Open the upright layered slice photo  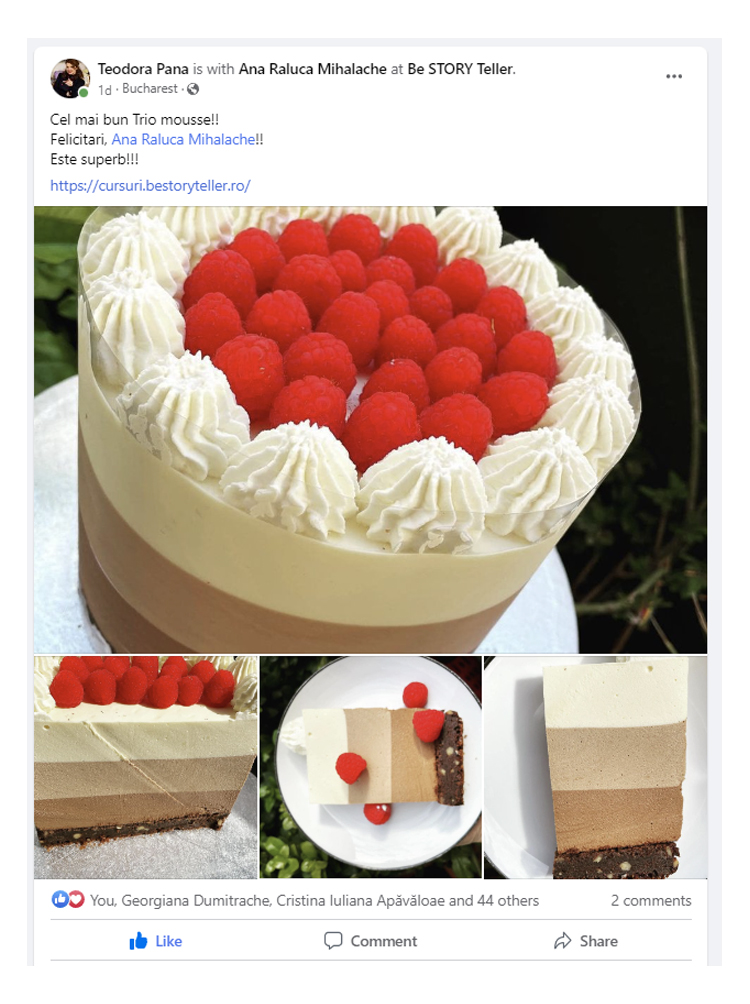[x=596, y=767]
